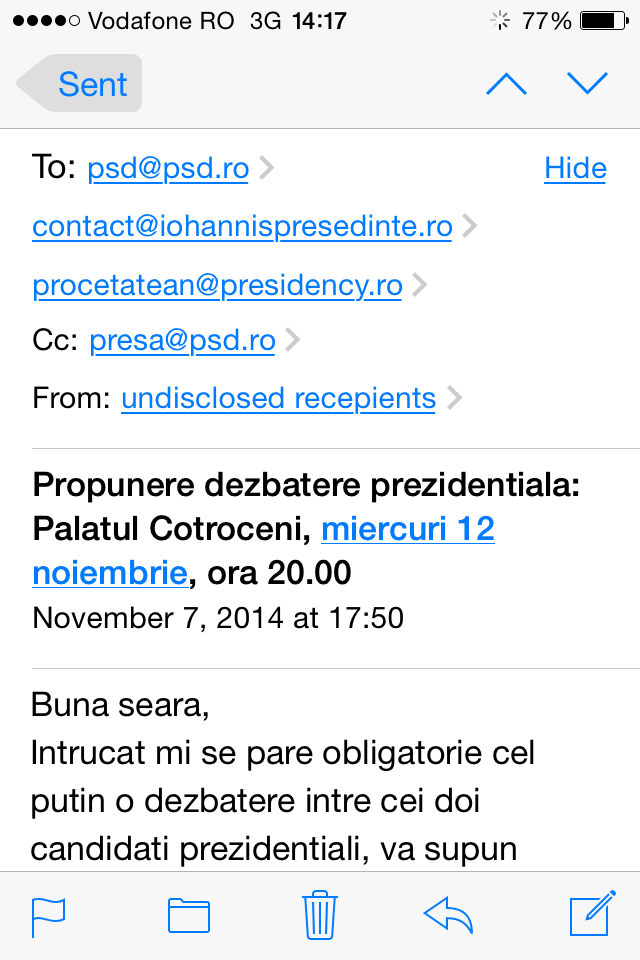This screenshot has height=960, width=640.
Task: Compose a new email
Action: click(590, 915)
